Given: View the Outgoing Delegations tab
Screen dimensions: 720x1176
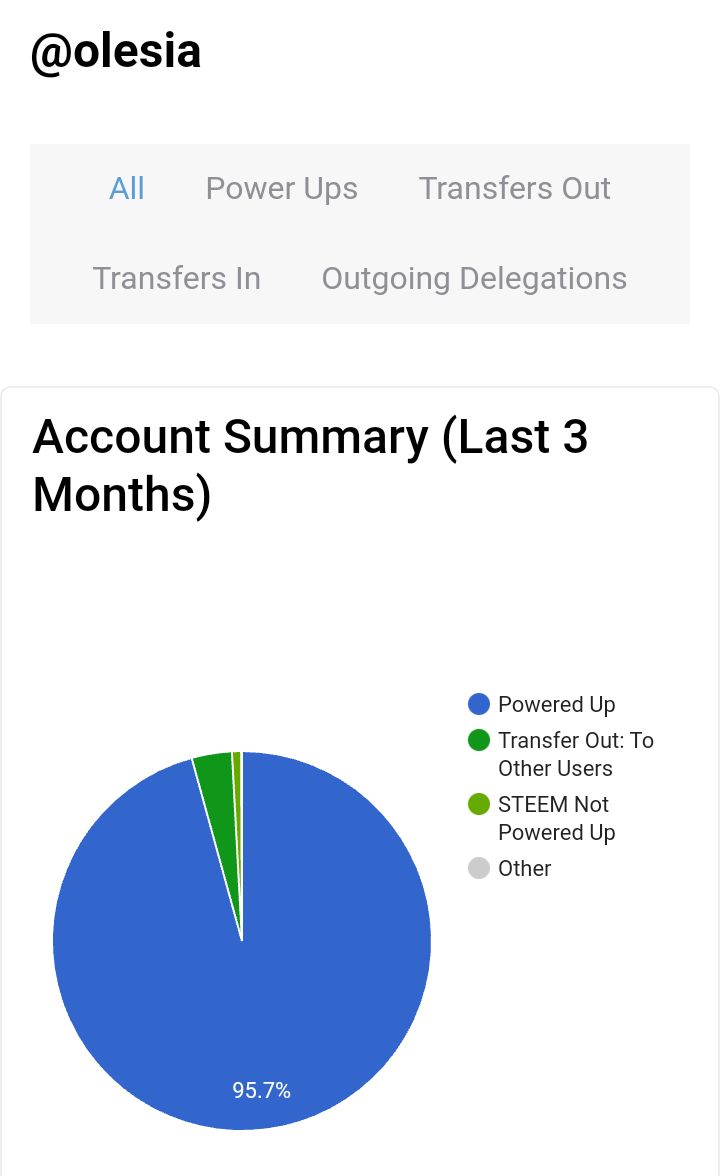Looking at the screenshot, I should (x=474, y=279).
